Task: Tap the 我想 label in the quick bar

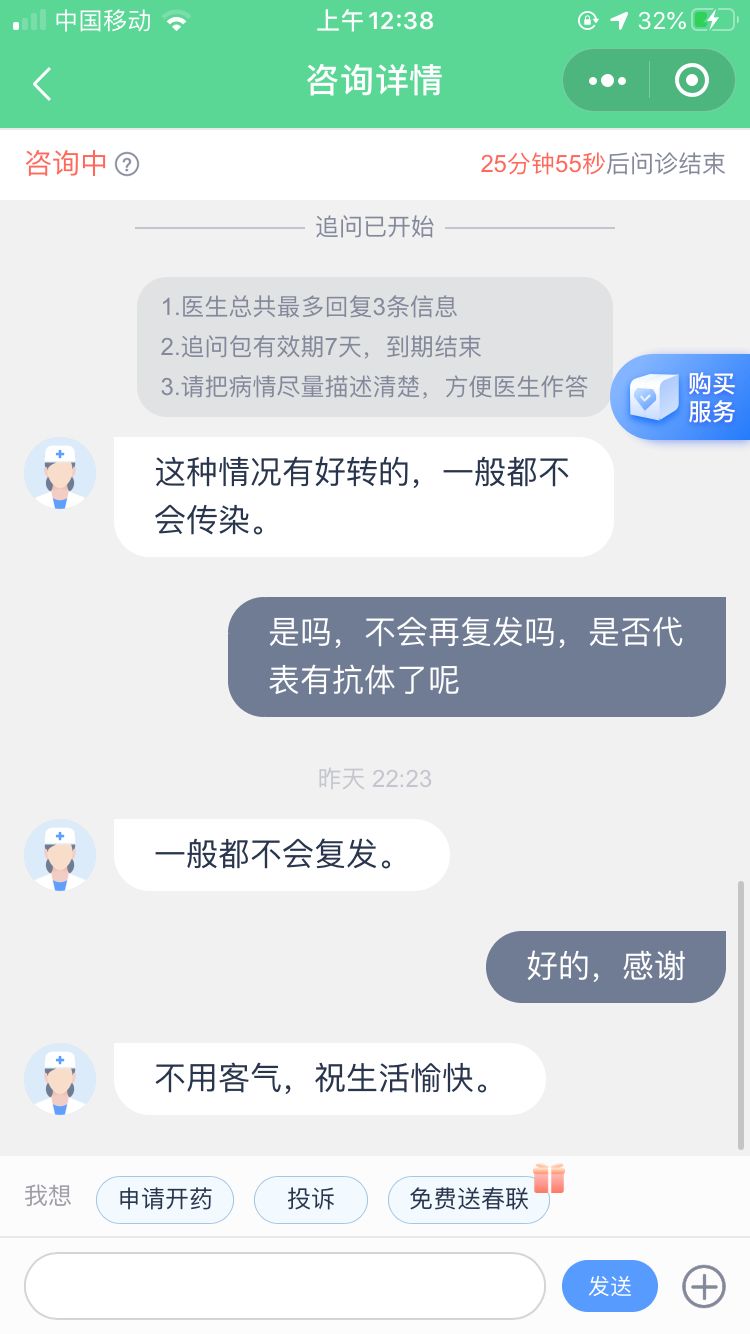Action: (x=47, y=1200)
